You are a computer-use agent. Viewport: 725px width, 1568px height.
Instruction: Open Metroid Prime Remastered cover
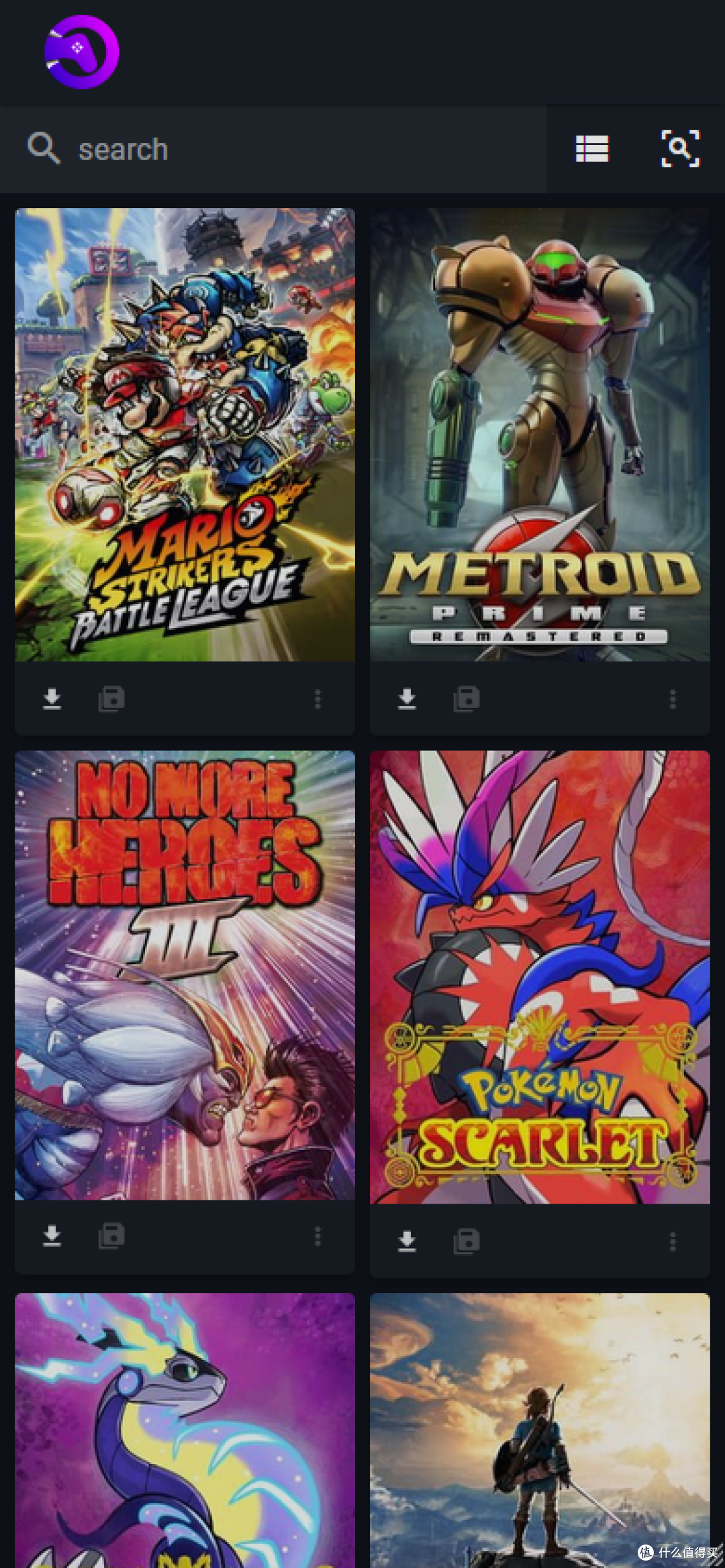pos(540,435)
